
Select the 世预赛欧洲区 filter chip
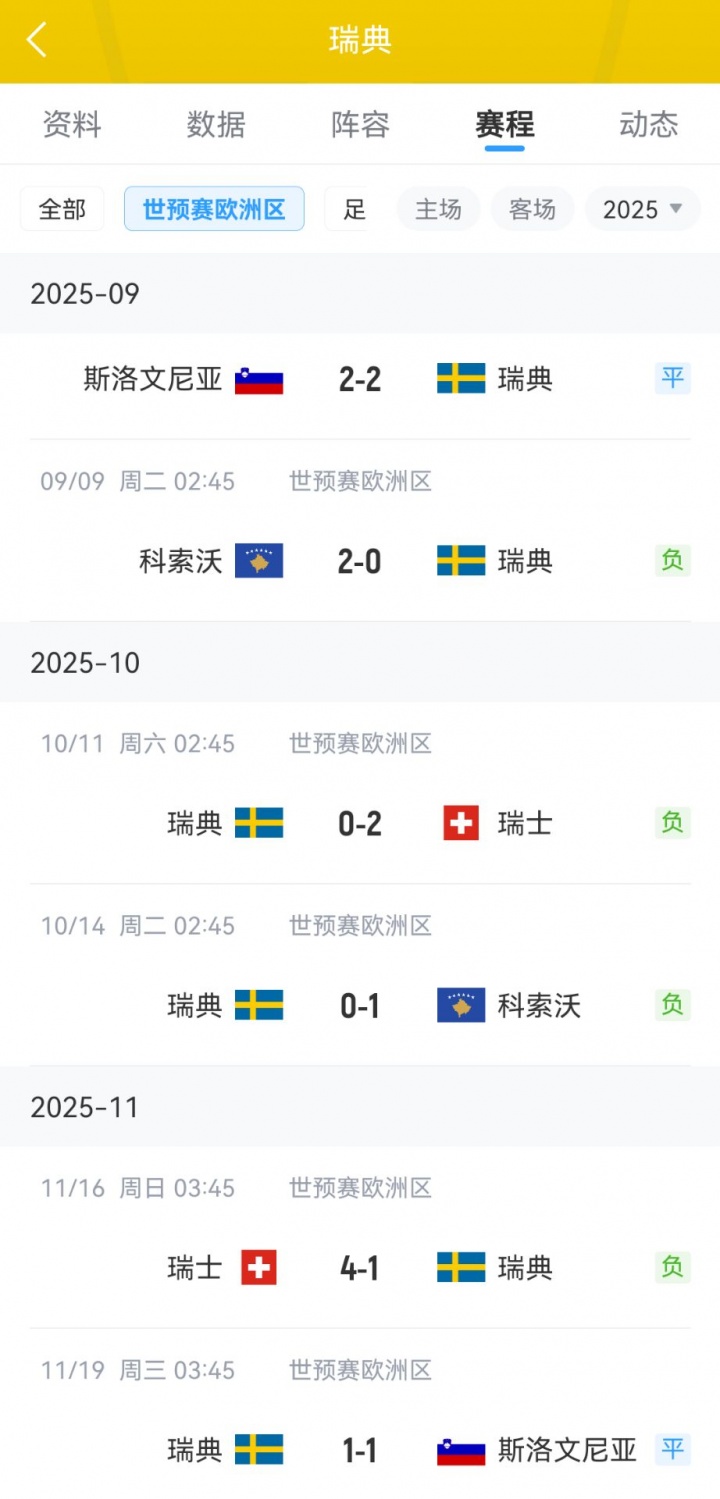[214, 209]
